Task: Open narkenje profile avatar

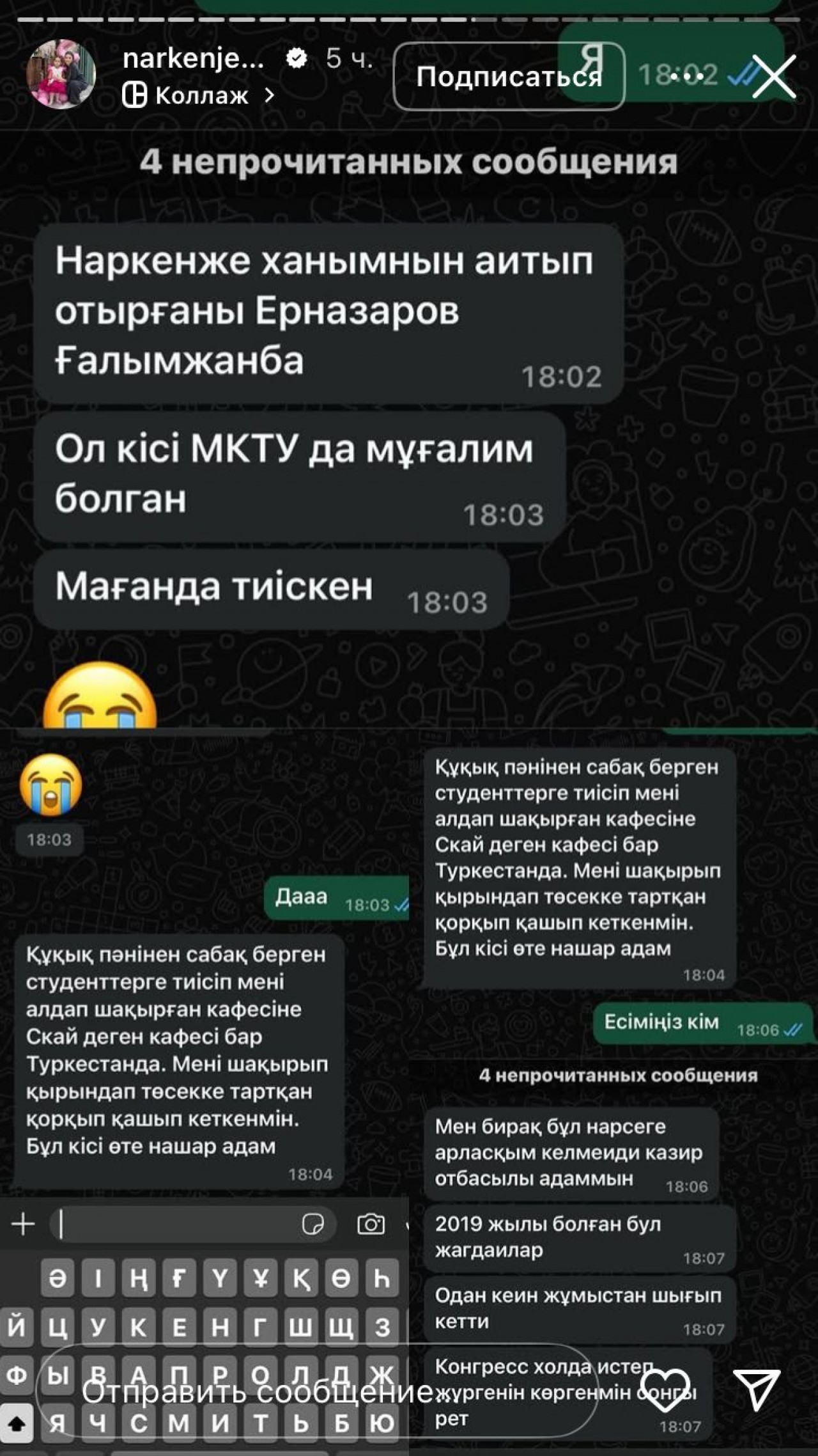Action: [x=61, y=74]
